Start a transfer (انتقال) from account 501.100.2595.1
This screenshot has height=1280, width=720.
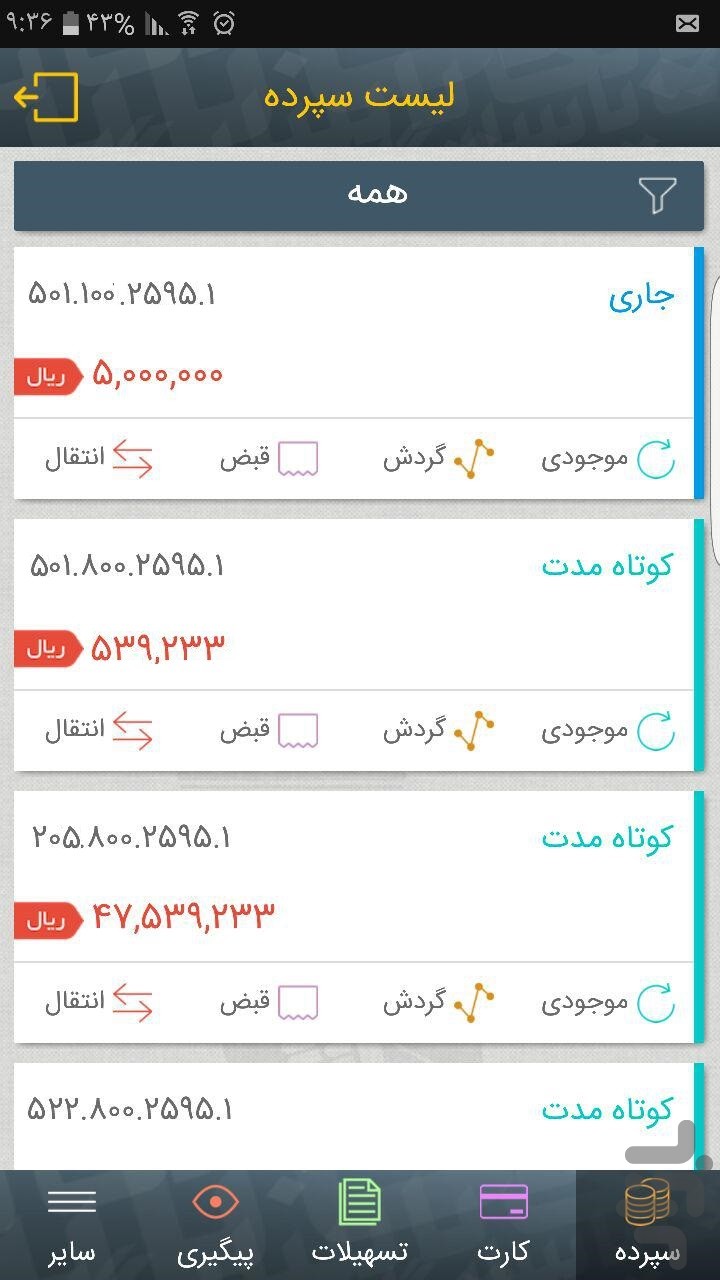[x=100, y=458]
